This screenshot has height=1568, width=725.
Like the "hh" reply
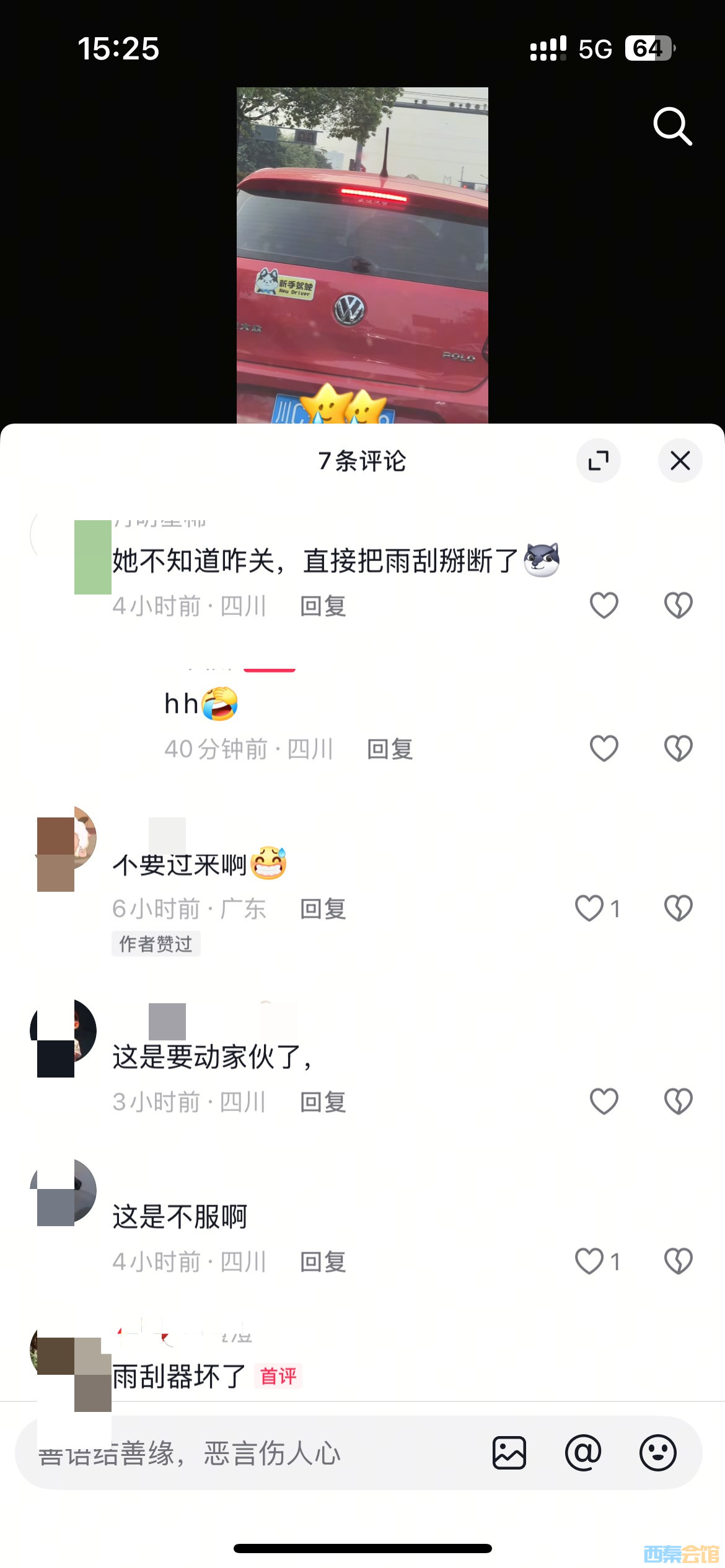click(604, 748)
